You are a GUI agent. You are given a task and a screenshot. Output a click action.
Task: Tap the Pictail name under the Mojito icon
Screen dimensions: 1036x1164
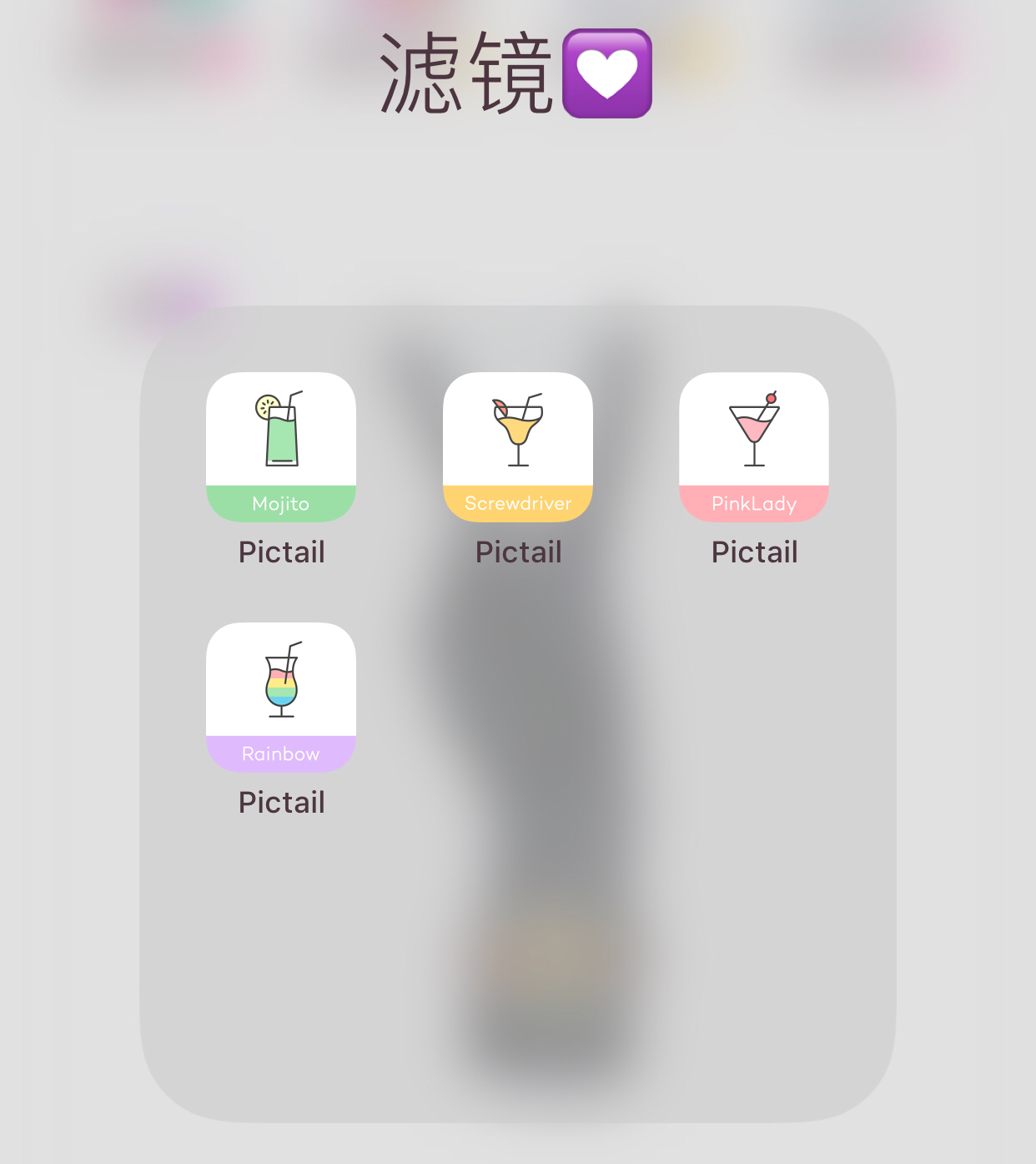coord(281,552)
